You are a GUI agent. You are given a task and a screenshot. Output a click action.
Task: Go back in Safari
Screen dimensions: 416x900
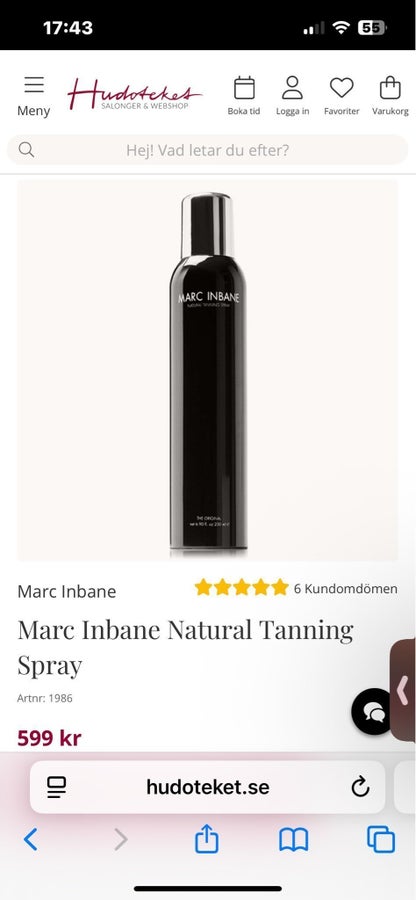30,840
